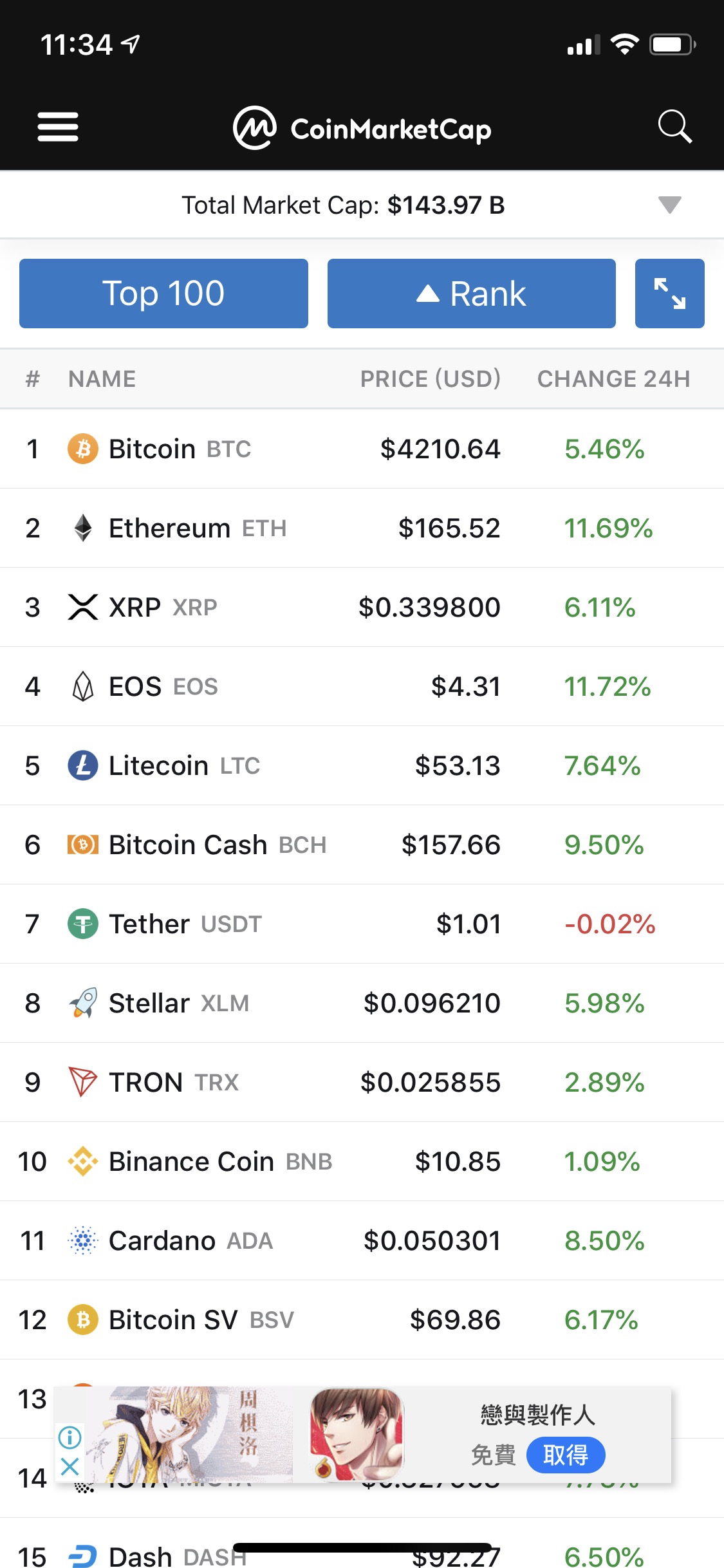This screenshot has width=724, height=1568.
Task: Expand the Total Market Cap dropdown
Action: point(669,205)
